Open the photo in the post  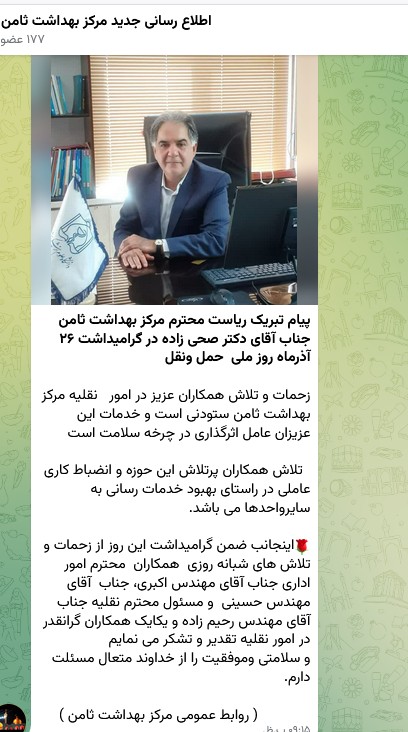175,180
